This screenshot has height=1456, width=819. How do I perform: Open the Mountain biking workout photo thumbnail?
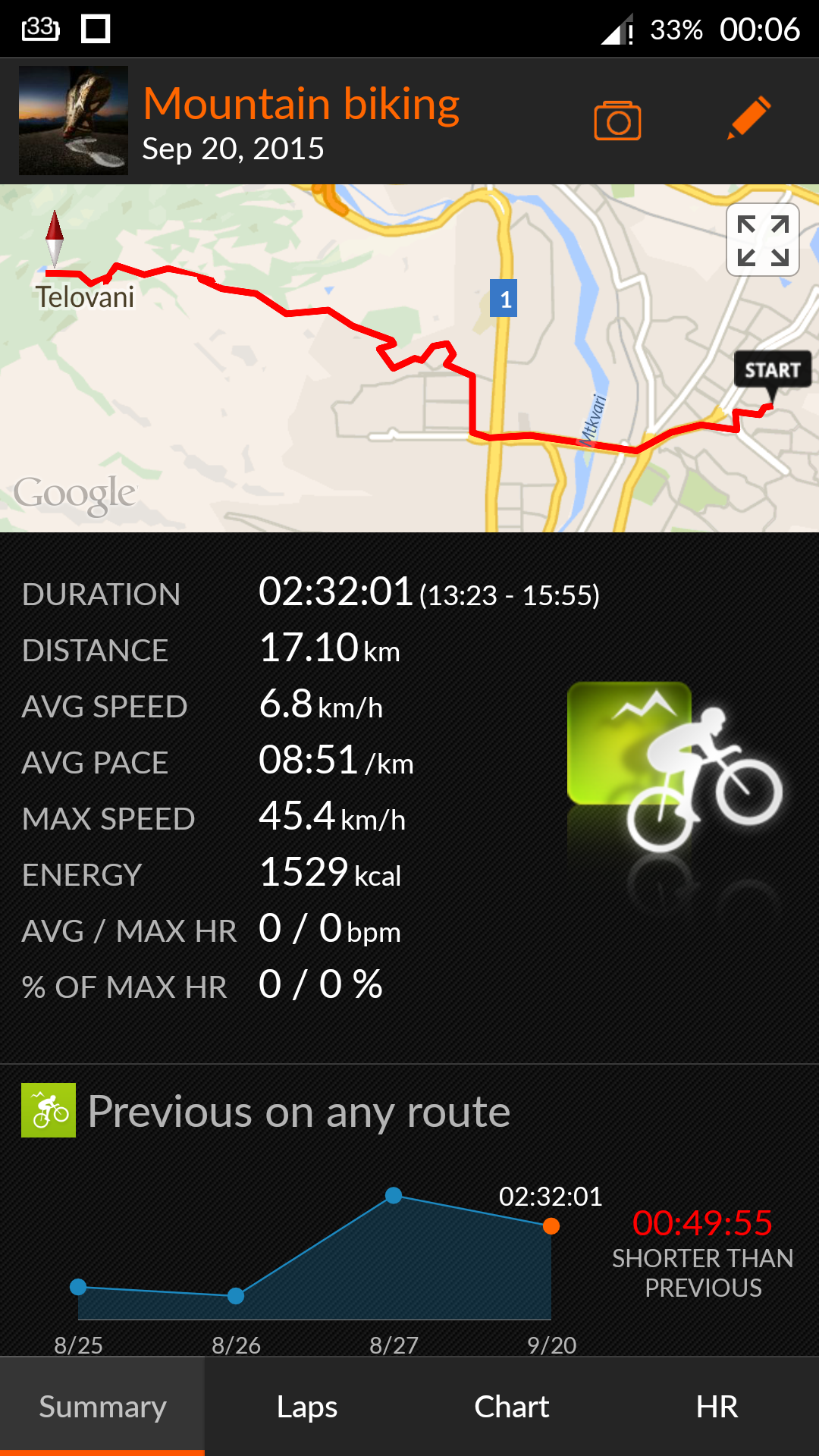pos(74,121)
